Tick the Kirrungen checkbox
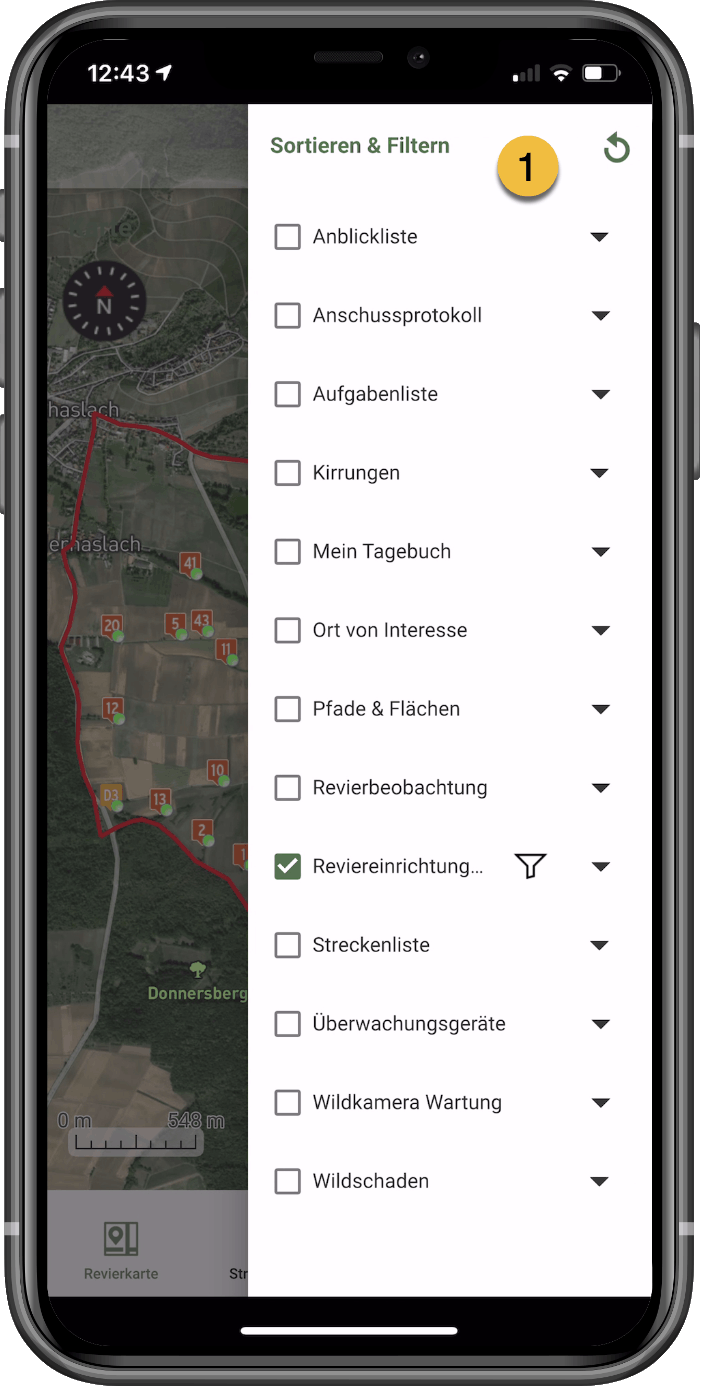This screenshot has height=1386, width=702. click(x=288, y=473)
